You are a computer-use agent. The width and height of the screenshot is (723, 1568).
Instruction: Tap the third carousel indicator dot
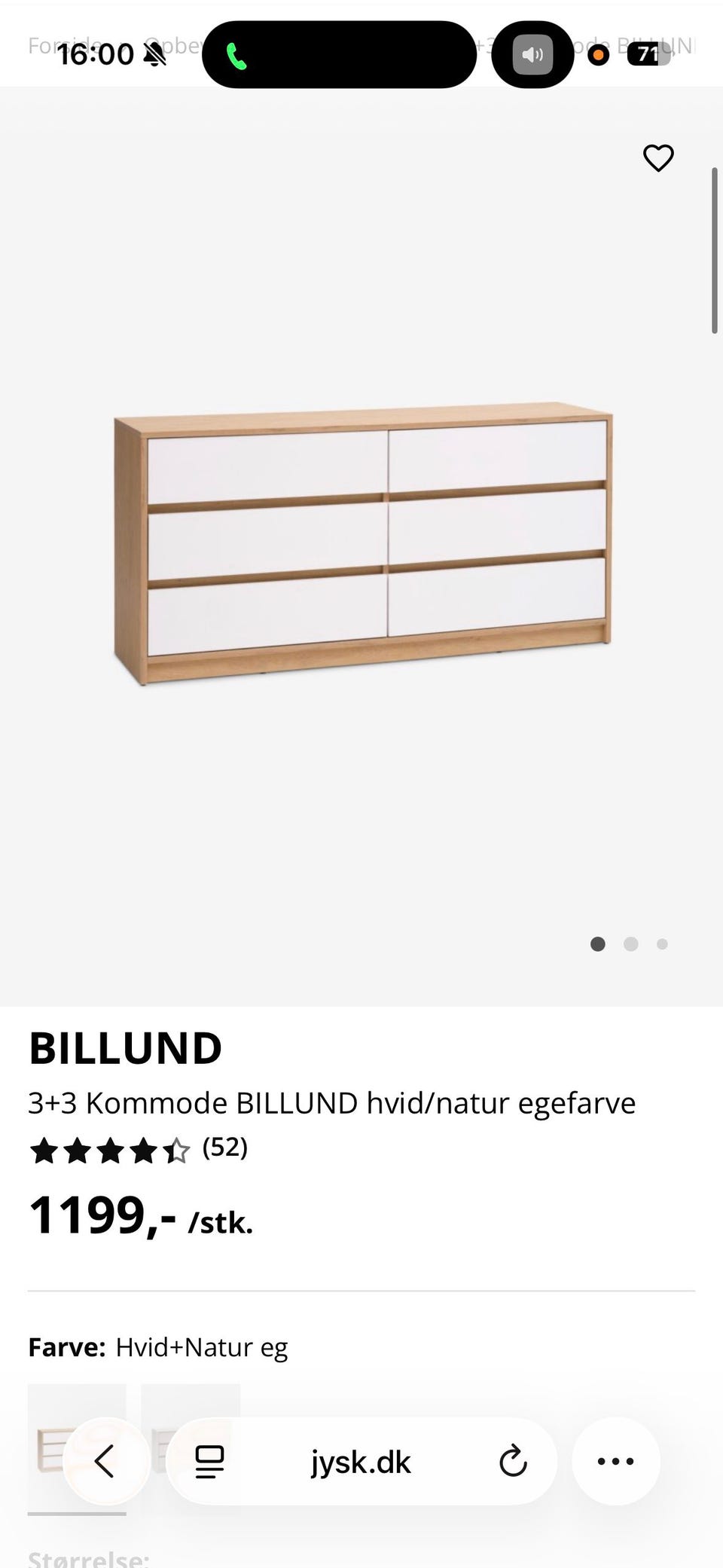pos(662,943)
